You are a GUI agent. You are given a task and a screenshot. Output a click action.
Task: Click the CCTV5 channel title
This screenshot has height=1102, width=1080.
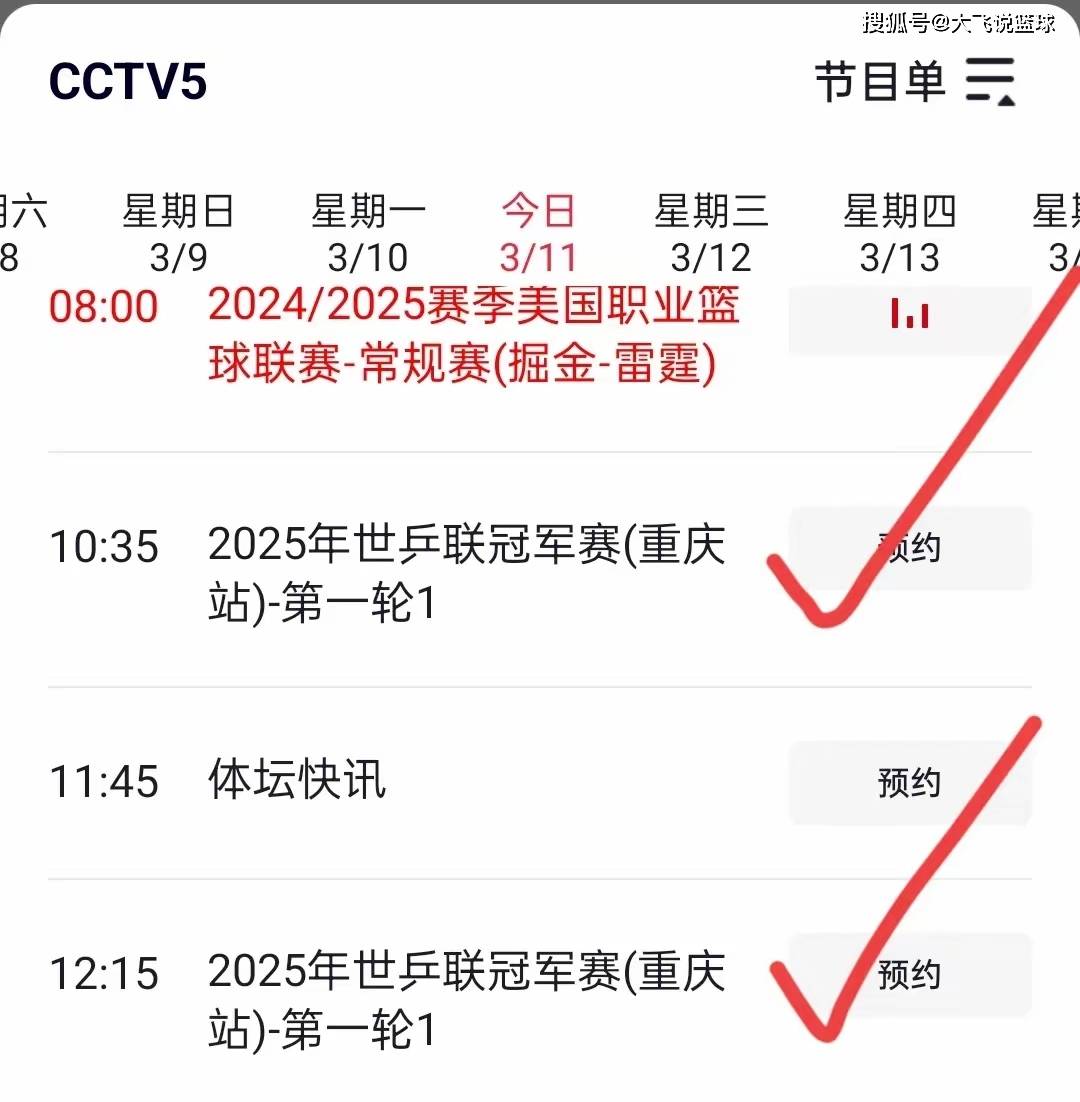(x=128, y=82)
